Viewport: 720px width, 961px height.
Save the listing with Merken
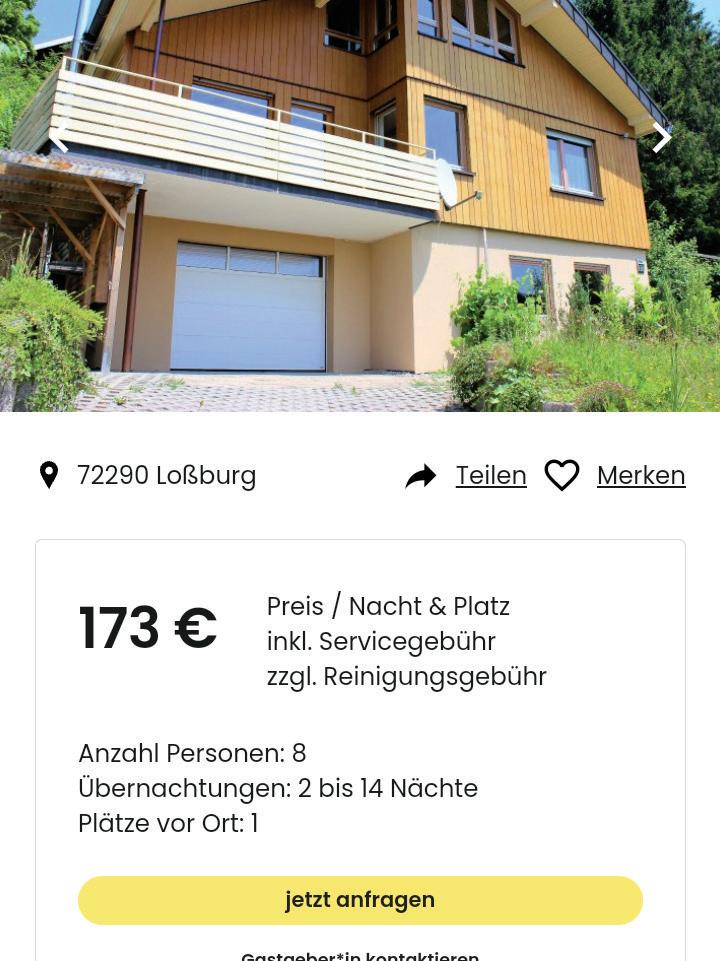point(640,476)
